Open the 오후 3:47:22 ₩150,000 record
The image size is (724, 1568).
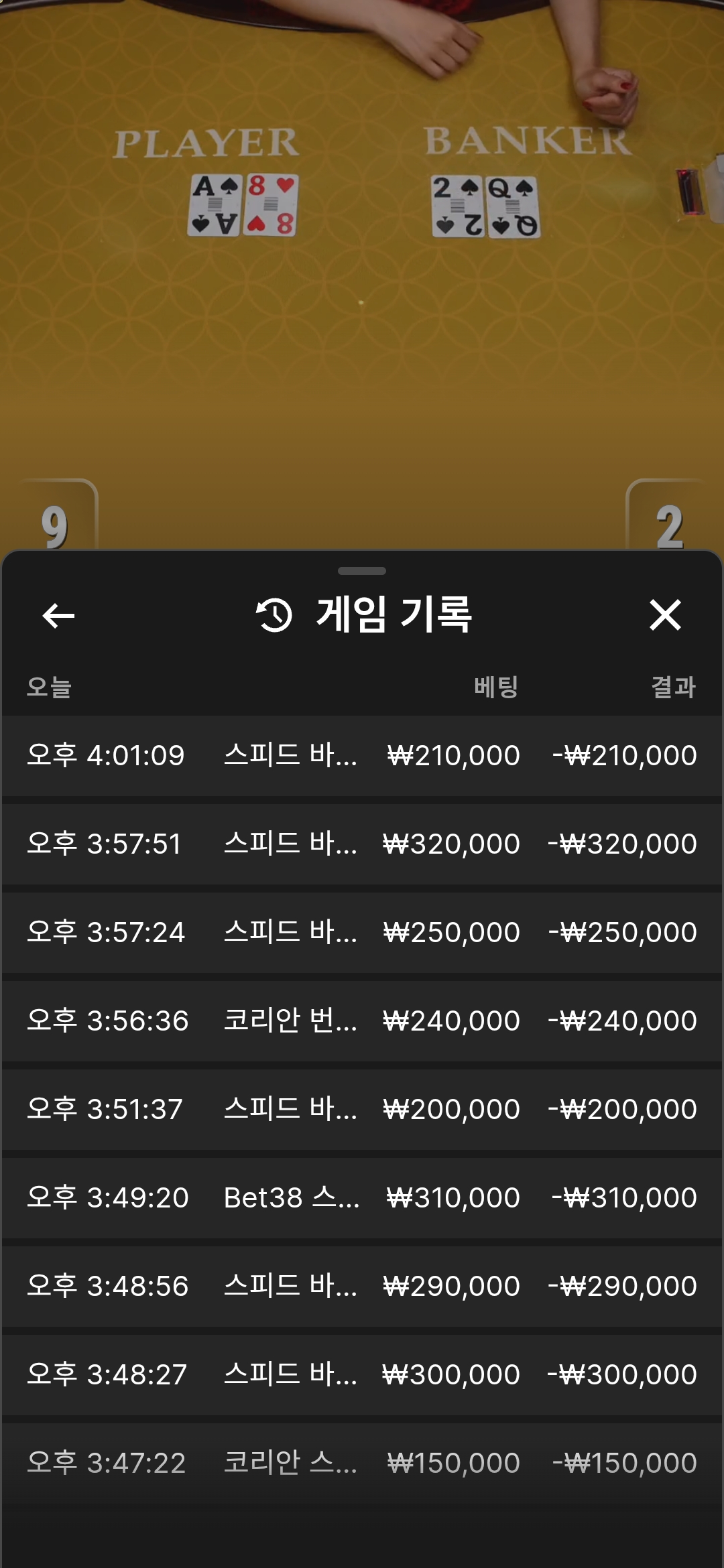pos(362,1463)
